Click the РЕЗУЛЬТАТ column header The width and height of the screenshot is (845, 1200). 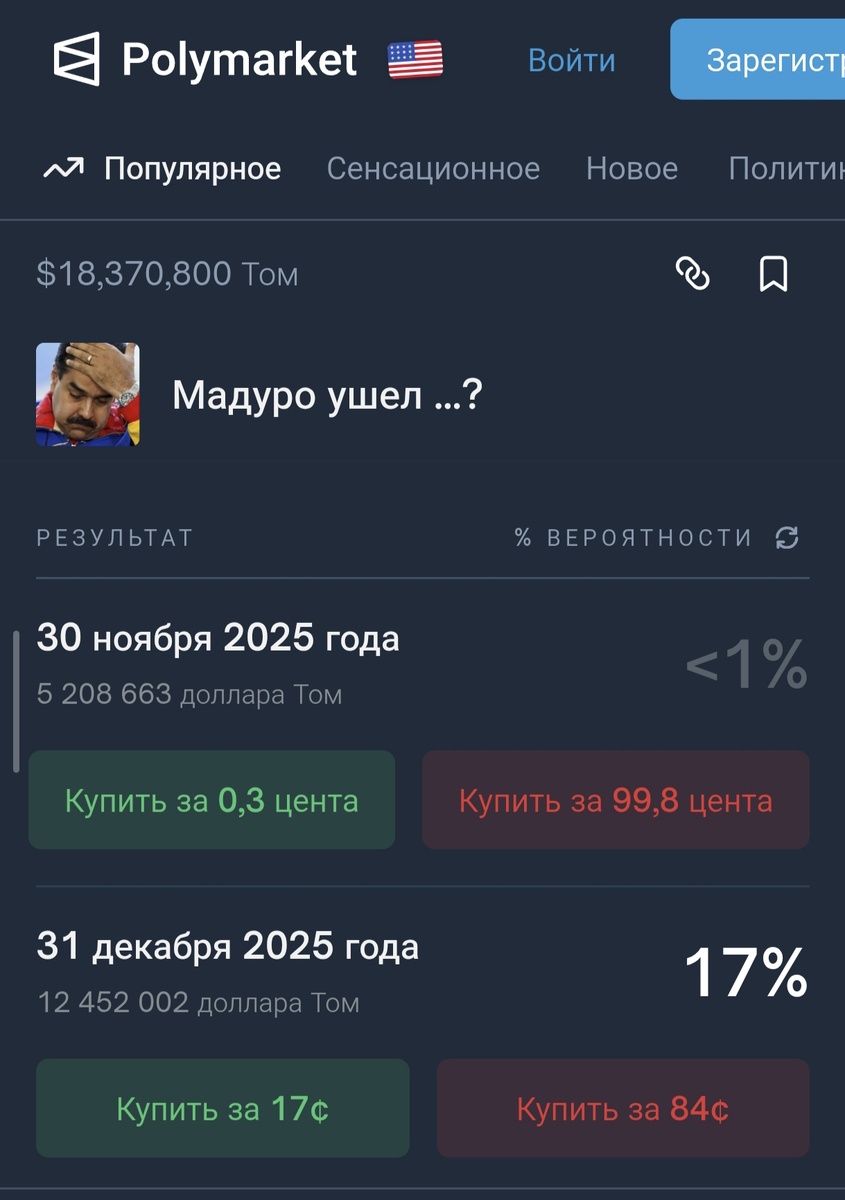coord(113,538)
